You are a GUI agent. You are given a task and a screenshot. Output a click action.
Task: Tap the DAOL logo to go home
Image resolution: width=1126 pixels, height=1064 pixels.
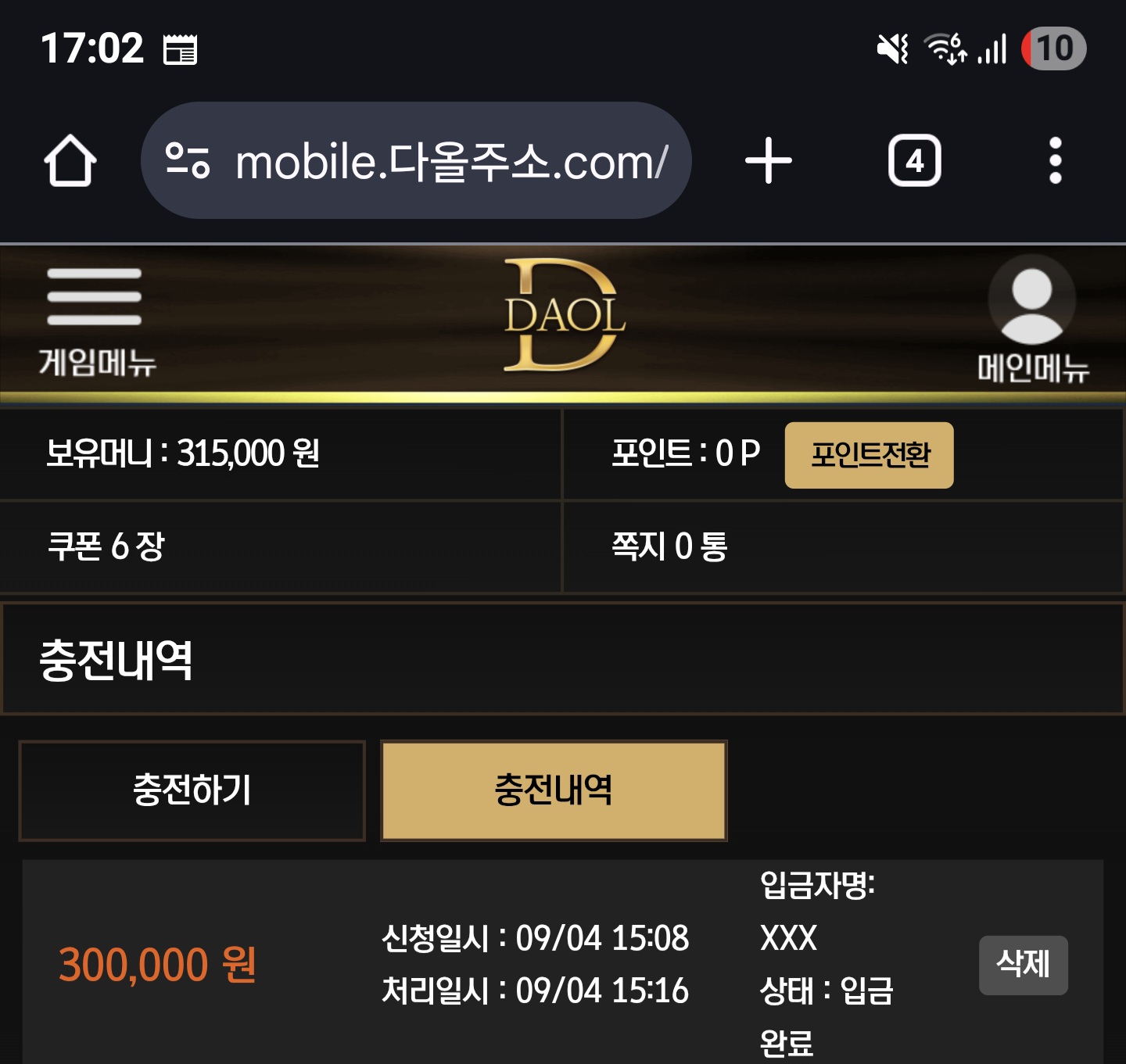(563, 316)
